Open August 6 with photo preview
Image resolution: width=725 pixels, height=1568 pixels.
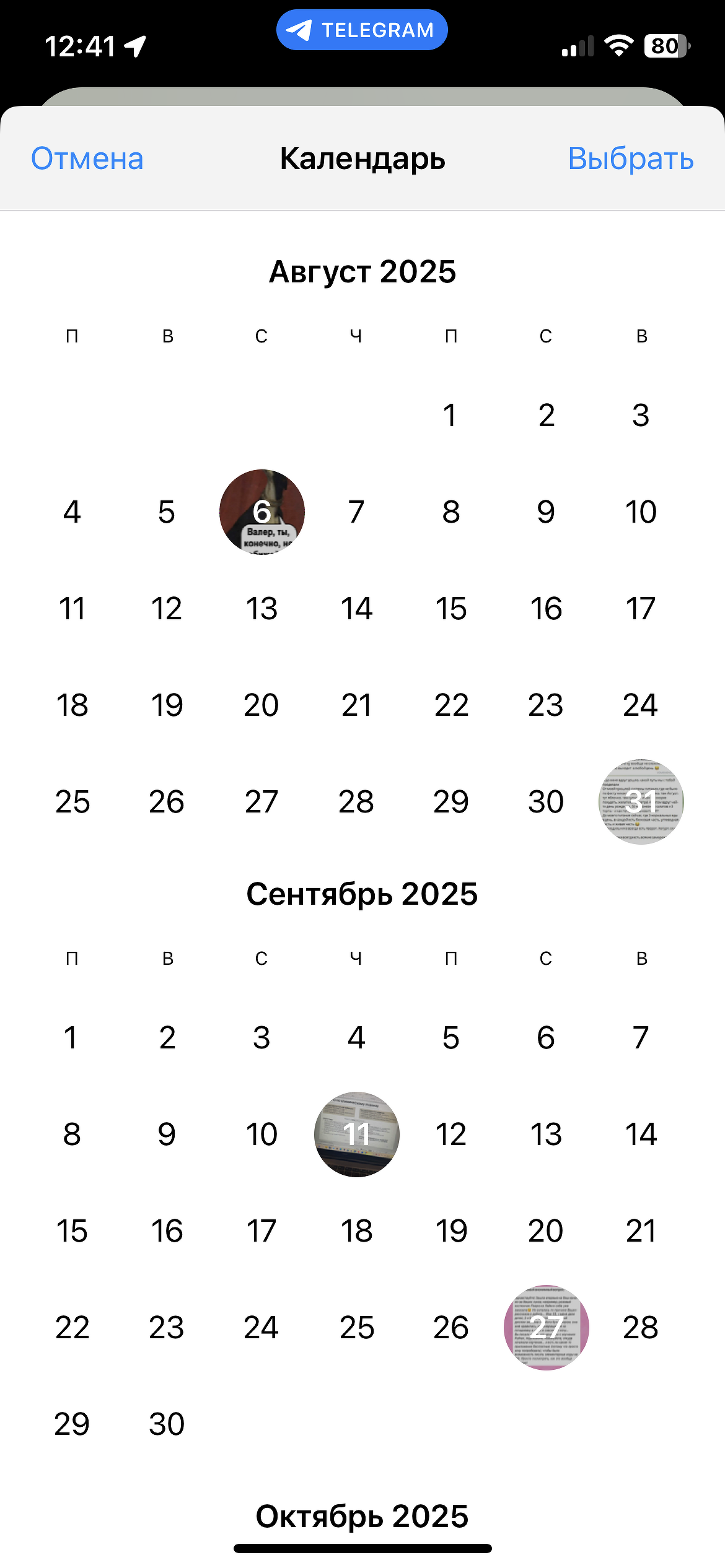(x=261, y=512)
